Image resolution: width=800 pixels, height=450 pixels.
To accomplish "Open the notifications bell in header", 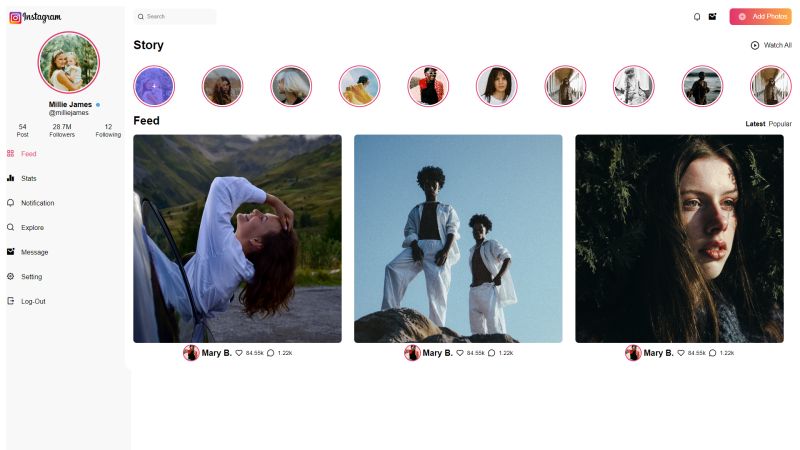I will click(x=697, y=16).
